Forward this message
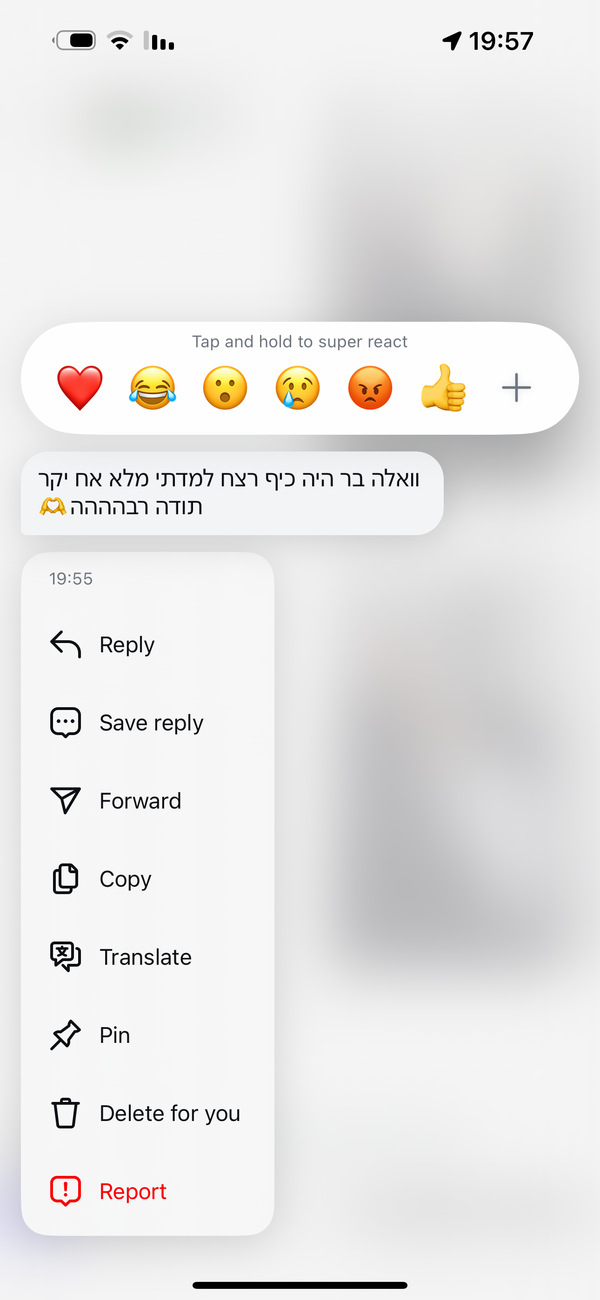This screenshot has height=1300, width=600. pos(139,801)
